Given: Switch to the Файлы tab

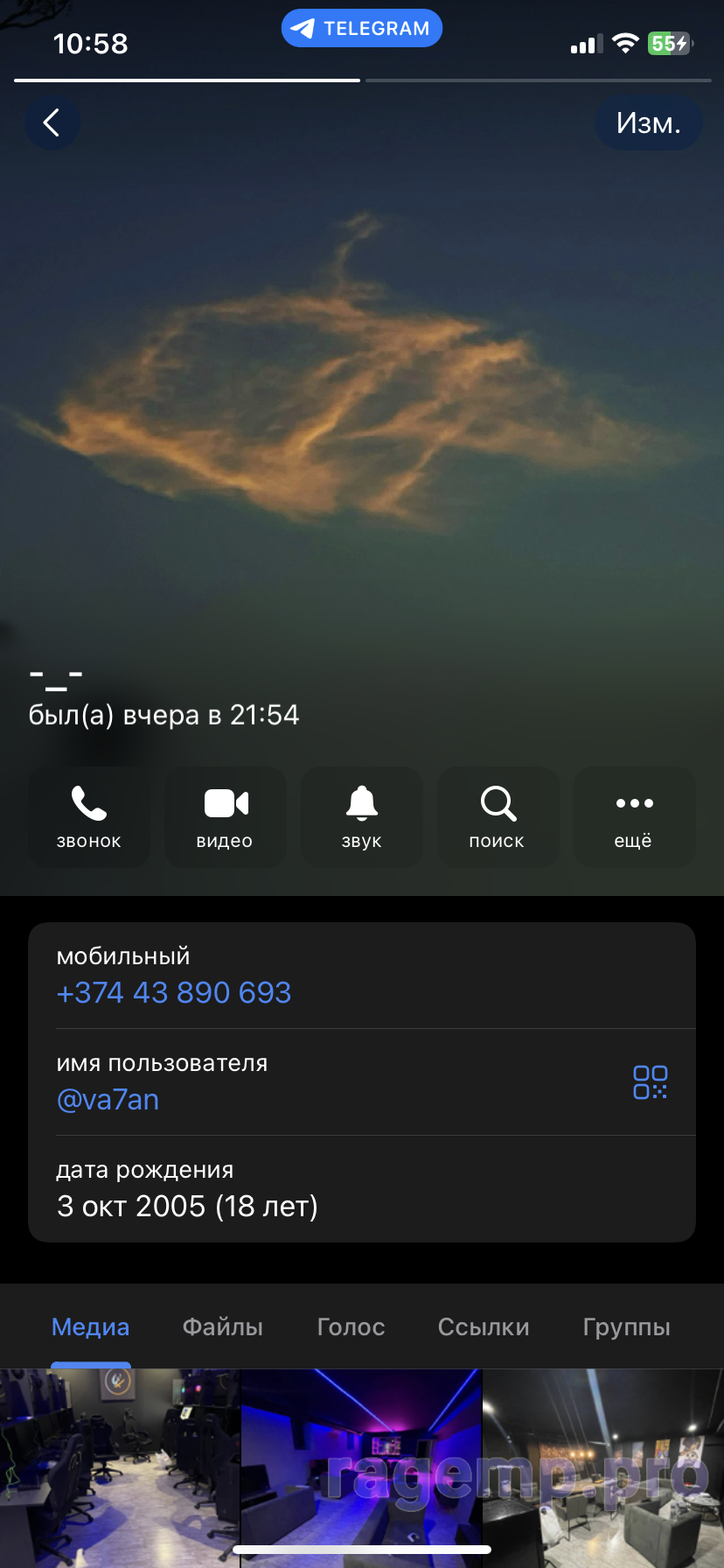Looking at the screenshot, I should [x=223, y=1326].
